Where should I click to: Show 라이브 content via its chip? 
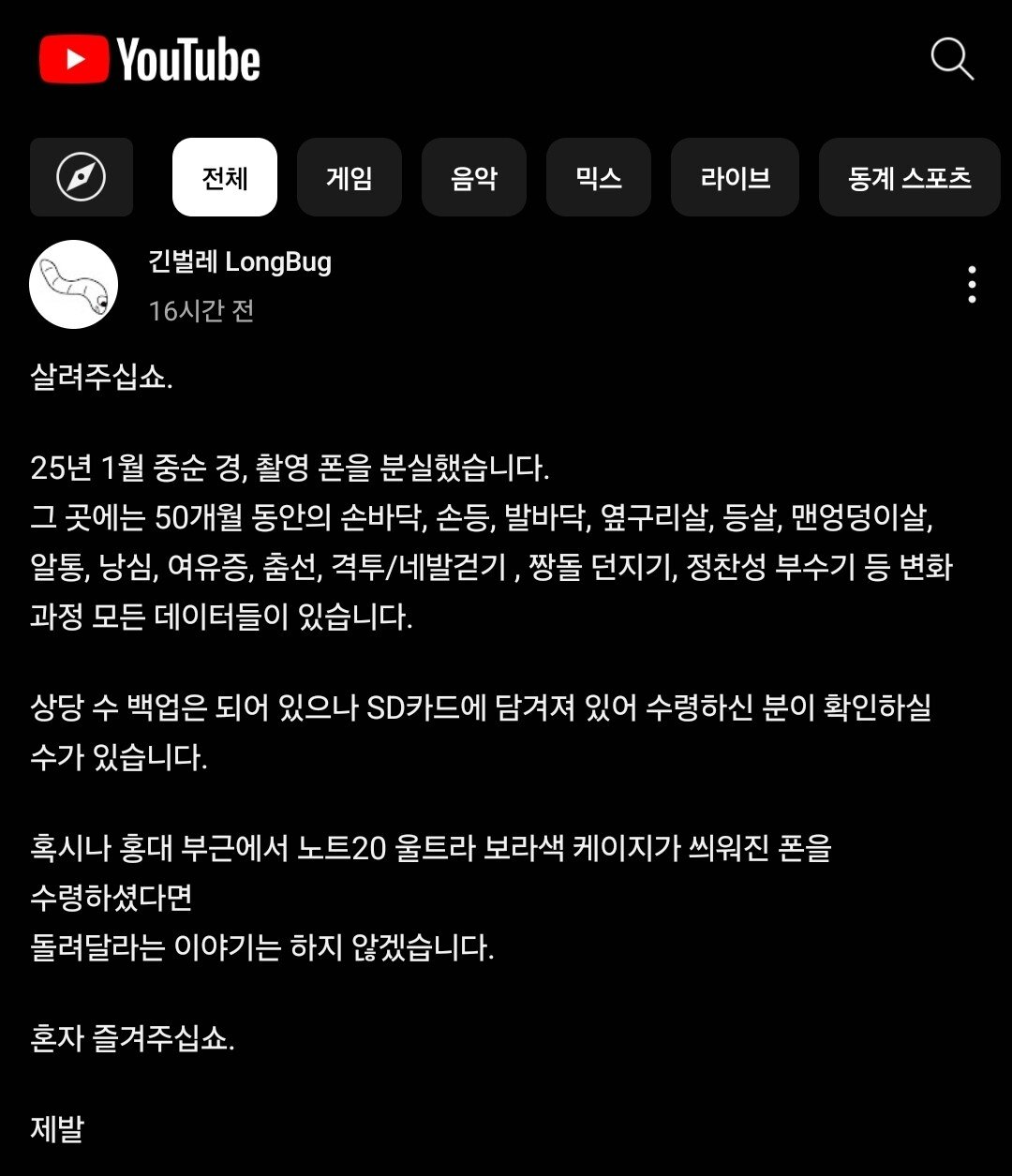point(735,177)
